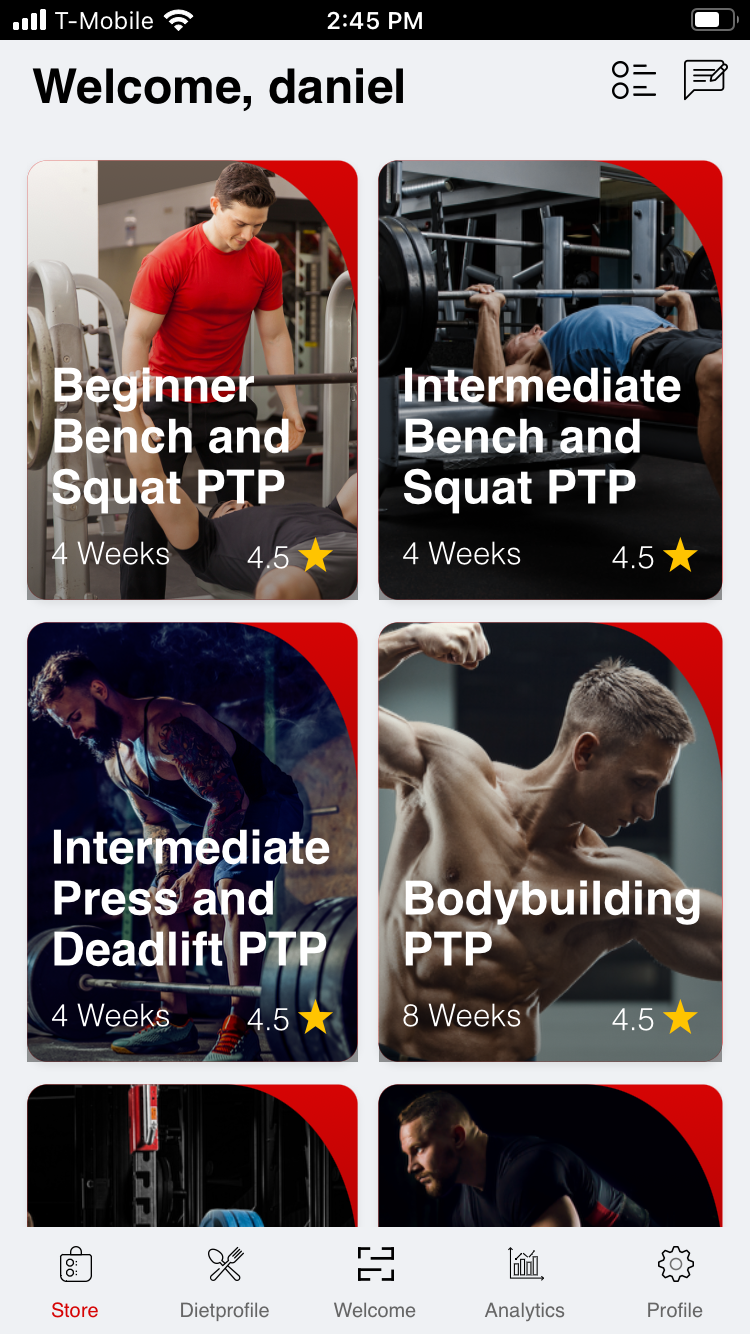The image size is (750, 1334).
Task: Tap the Store tab label
Action: pyautogui.click(x=74, y=1309)
